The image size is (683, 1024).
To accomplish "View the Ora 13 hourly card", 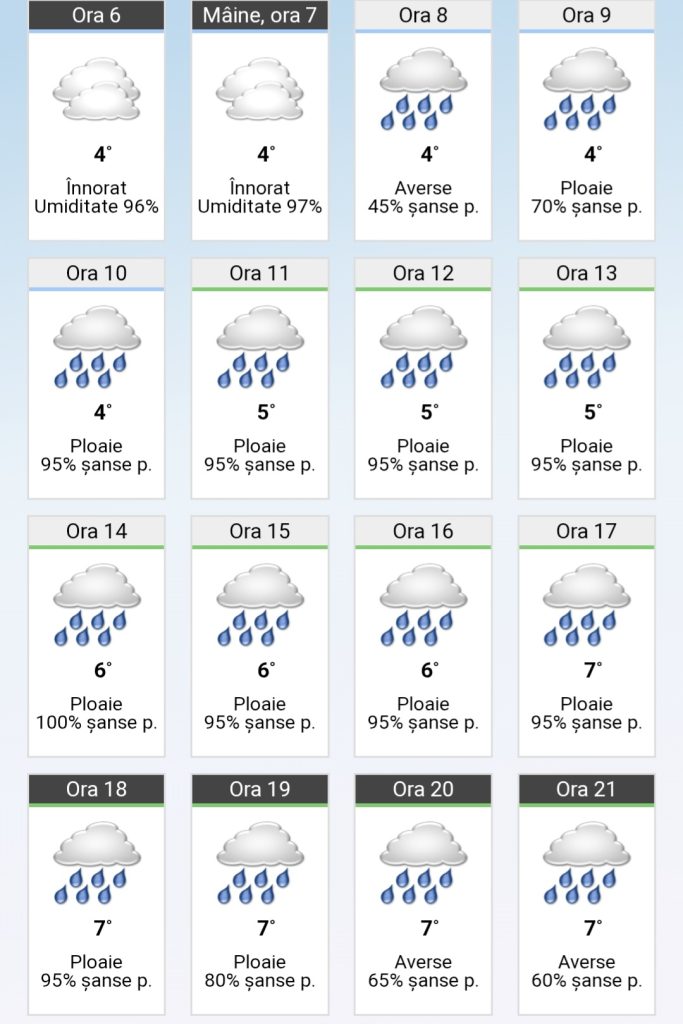I will tap(586, 378).
